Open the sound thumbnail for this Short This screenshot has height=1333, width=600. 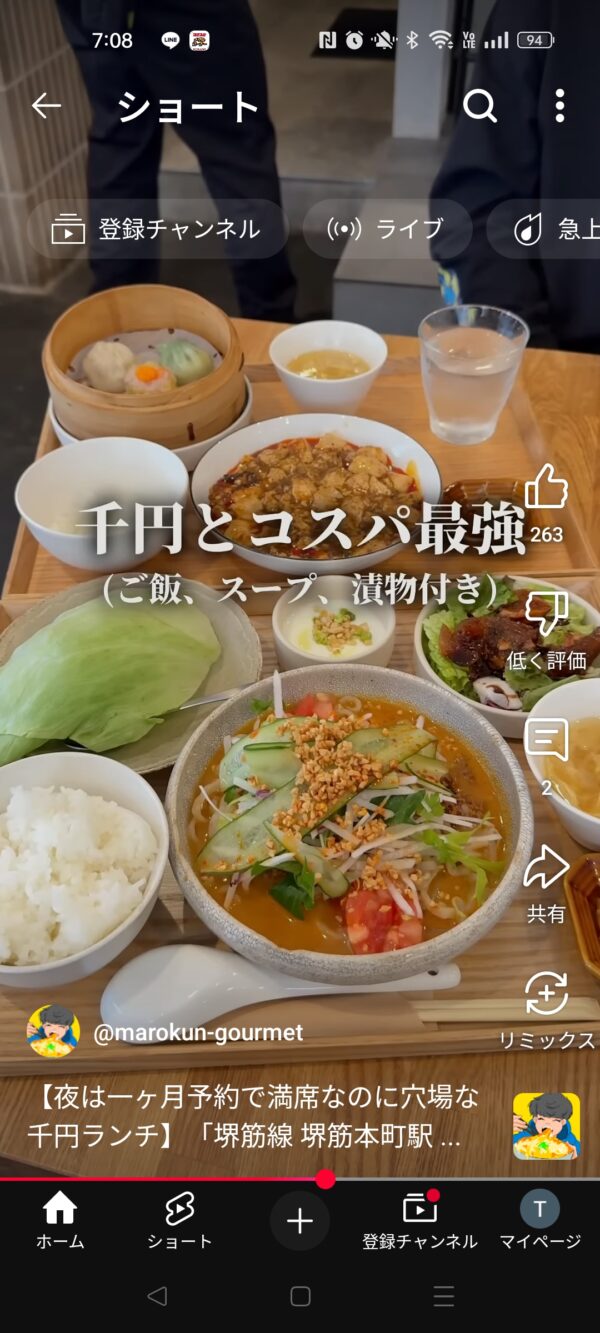tap(546, 1126)
